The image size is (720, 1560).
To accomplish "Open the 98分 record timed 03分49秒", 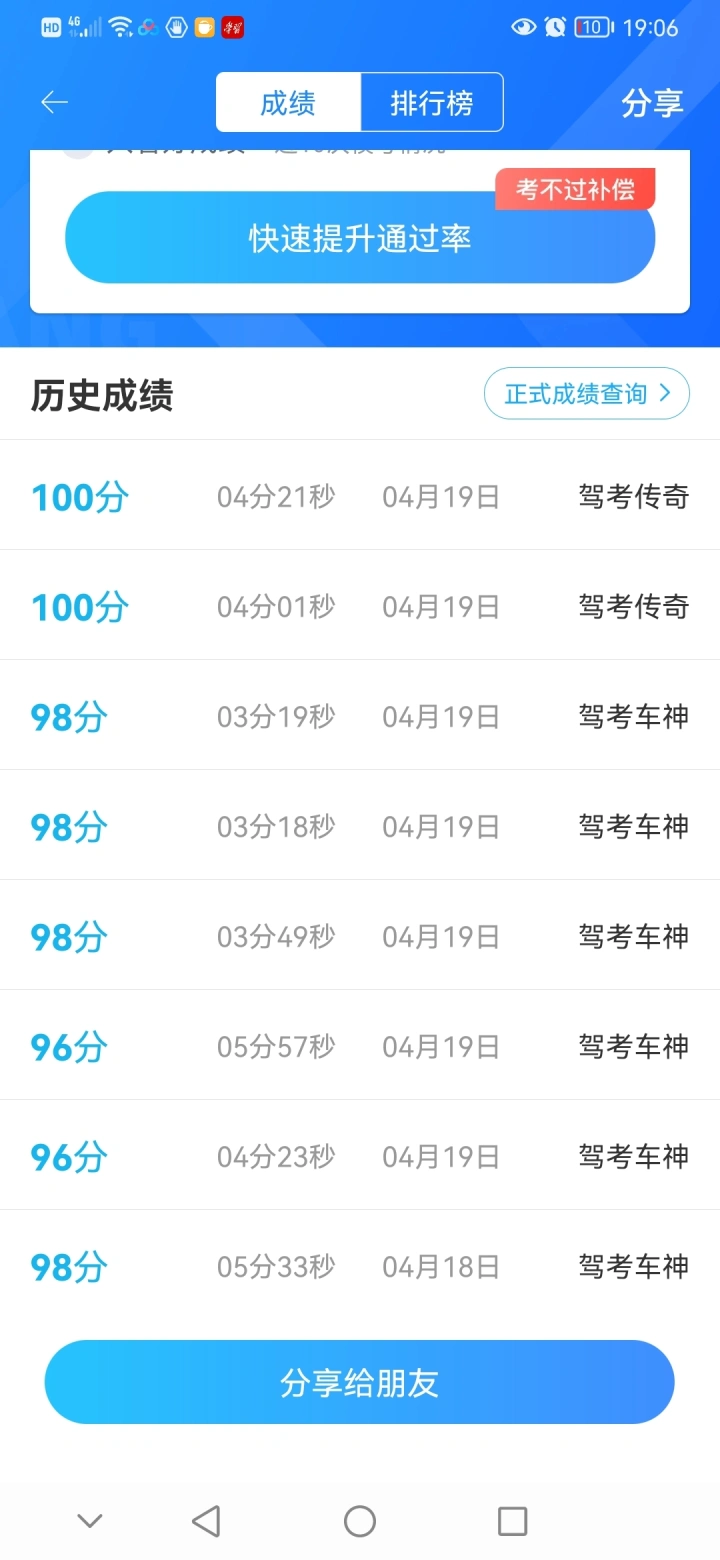I will (x=360, y=936).
